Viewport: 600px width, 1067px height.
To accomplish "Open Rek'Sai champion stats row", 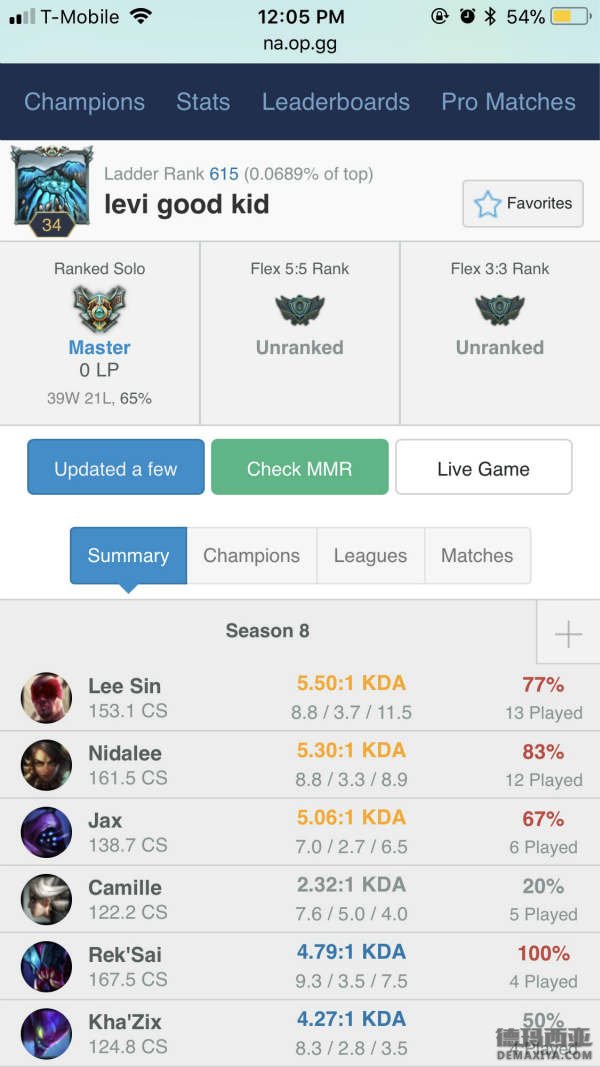I will coord(300,966).
